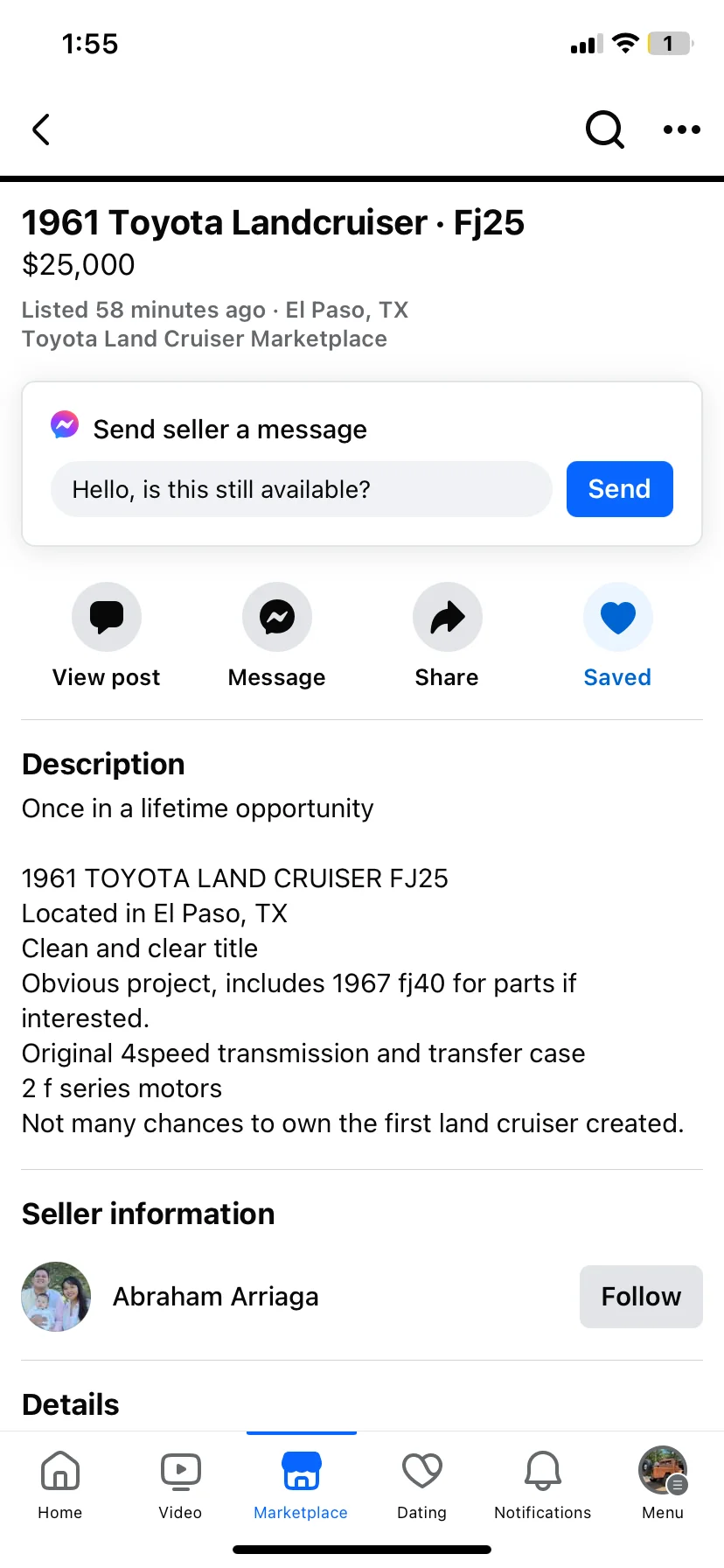The width and height of the screenshot is (724, 1568).
Task: Send the message to the seller
Action: (x=619, y=489)
